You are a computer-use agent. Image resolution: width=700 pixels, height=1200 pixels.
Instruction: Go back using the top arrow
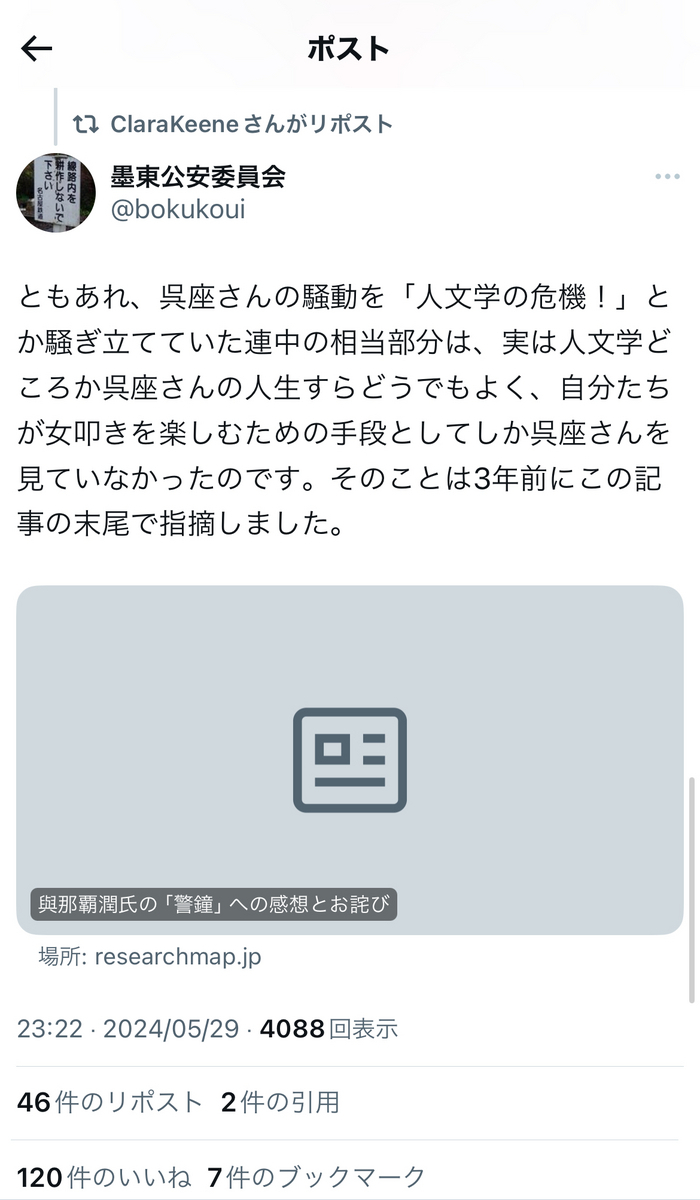pyautogui.click(x=37, y=49)
